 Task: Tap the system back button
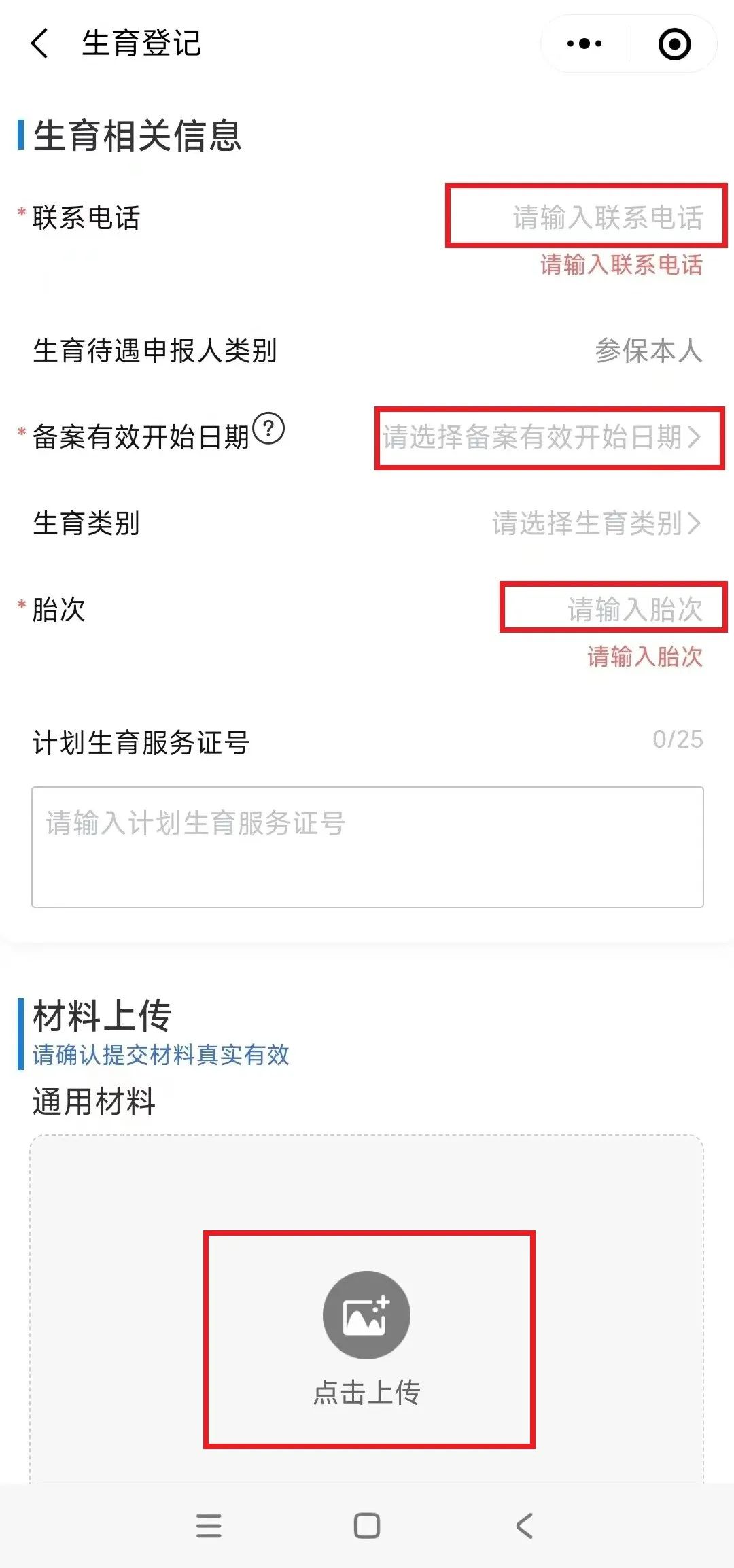pyautogui.click(x=524, y=1525)
